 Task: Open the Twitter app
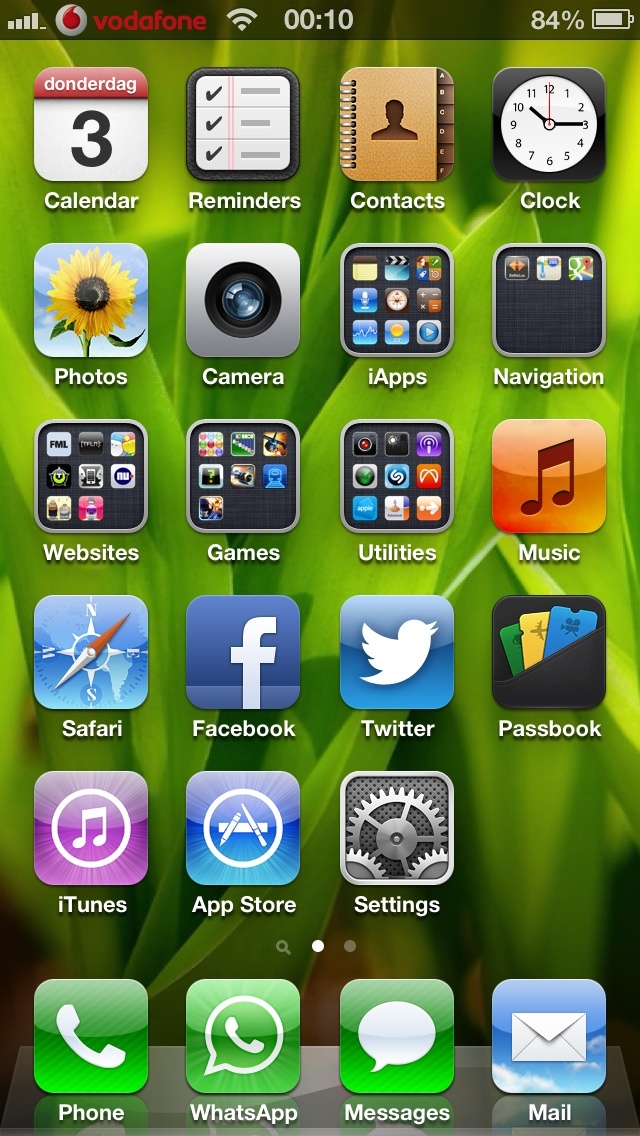(x=397, y=652)
